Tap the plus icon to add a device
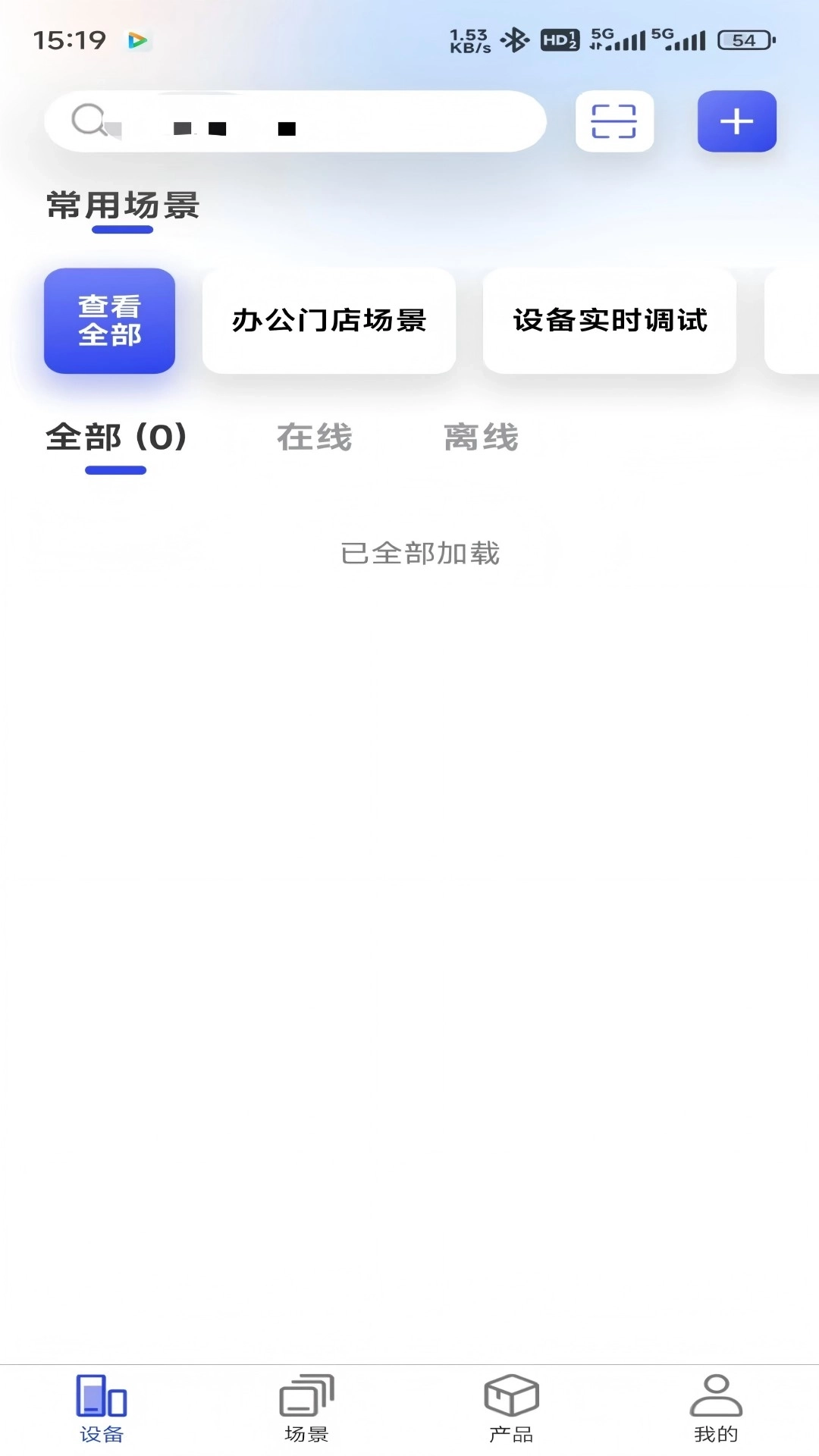819x1456 pixels. (x=736, y=121)
